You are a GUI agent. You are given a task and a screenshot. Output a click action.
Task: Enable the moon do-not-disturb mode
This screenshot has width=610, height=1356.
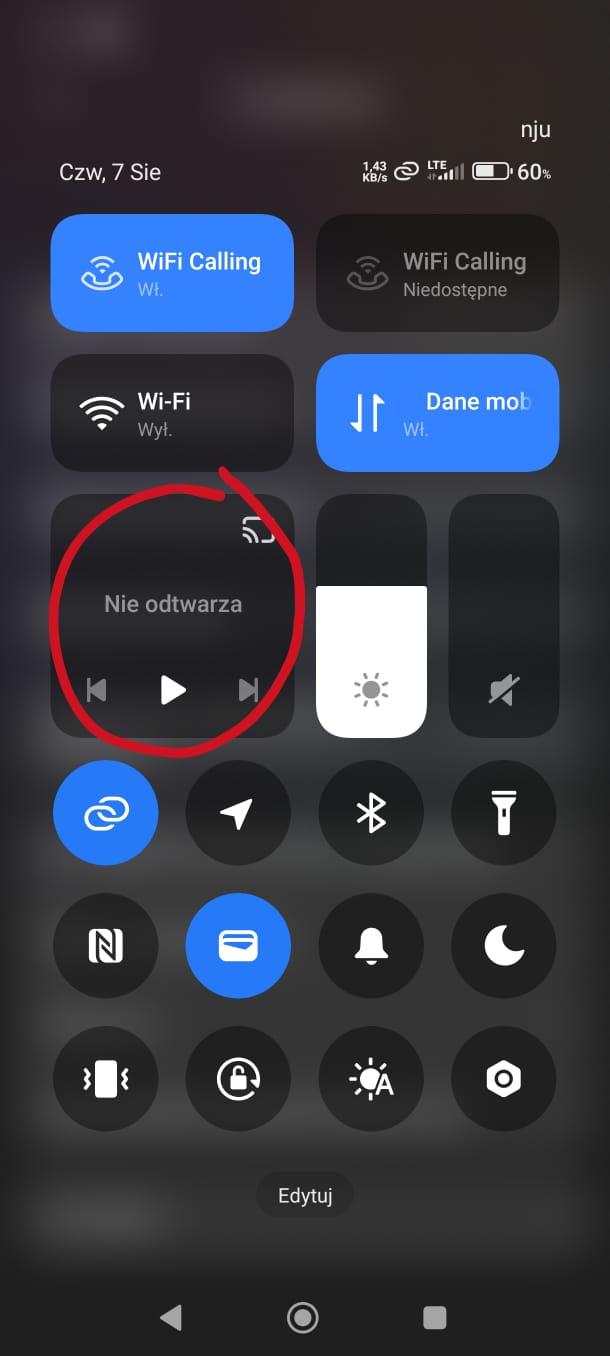point(504,946)
